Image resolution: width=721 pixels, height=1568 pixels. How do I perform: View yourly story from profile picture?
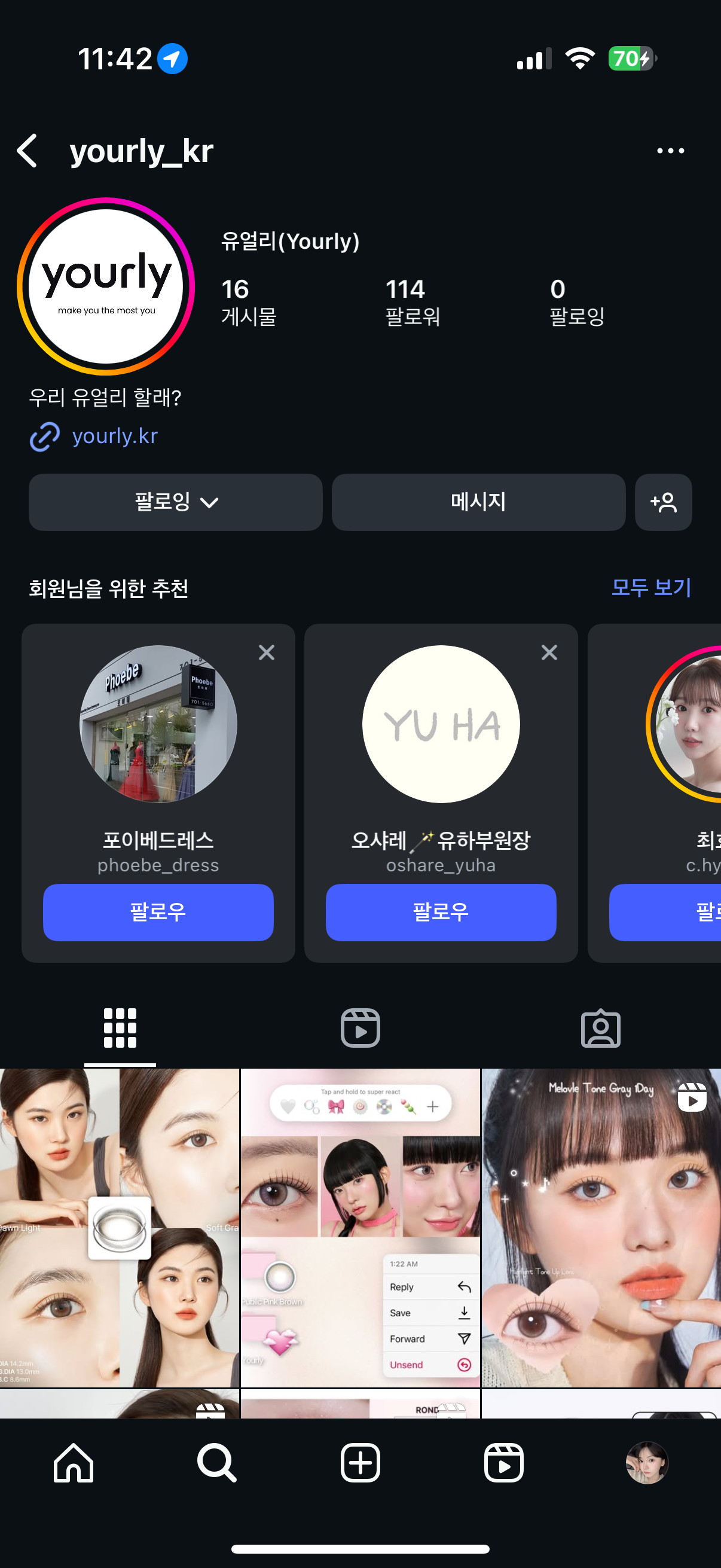[x=106, y=286]
